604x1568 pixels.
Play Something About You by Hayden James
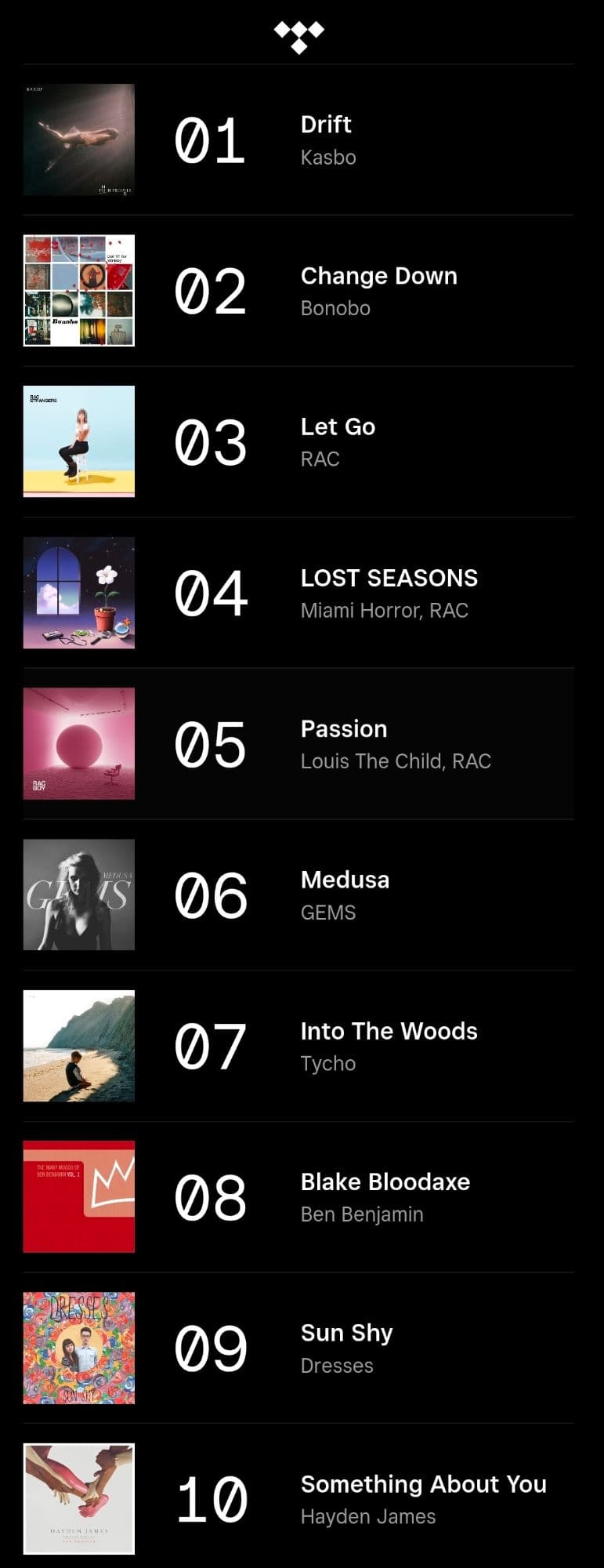click(423, 1484)
